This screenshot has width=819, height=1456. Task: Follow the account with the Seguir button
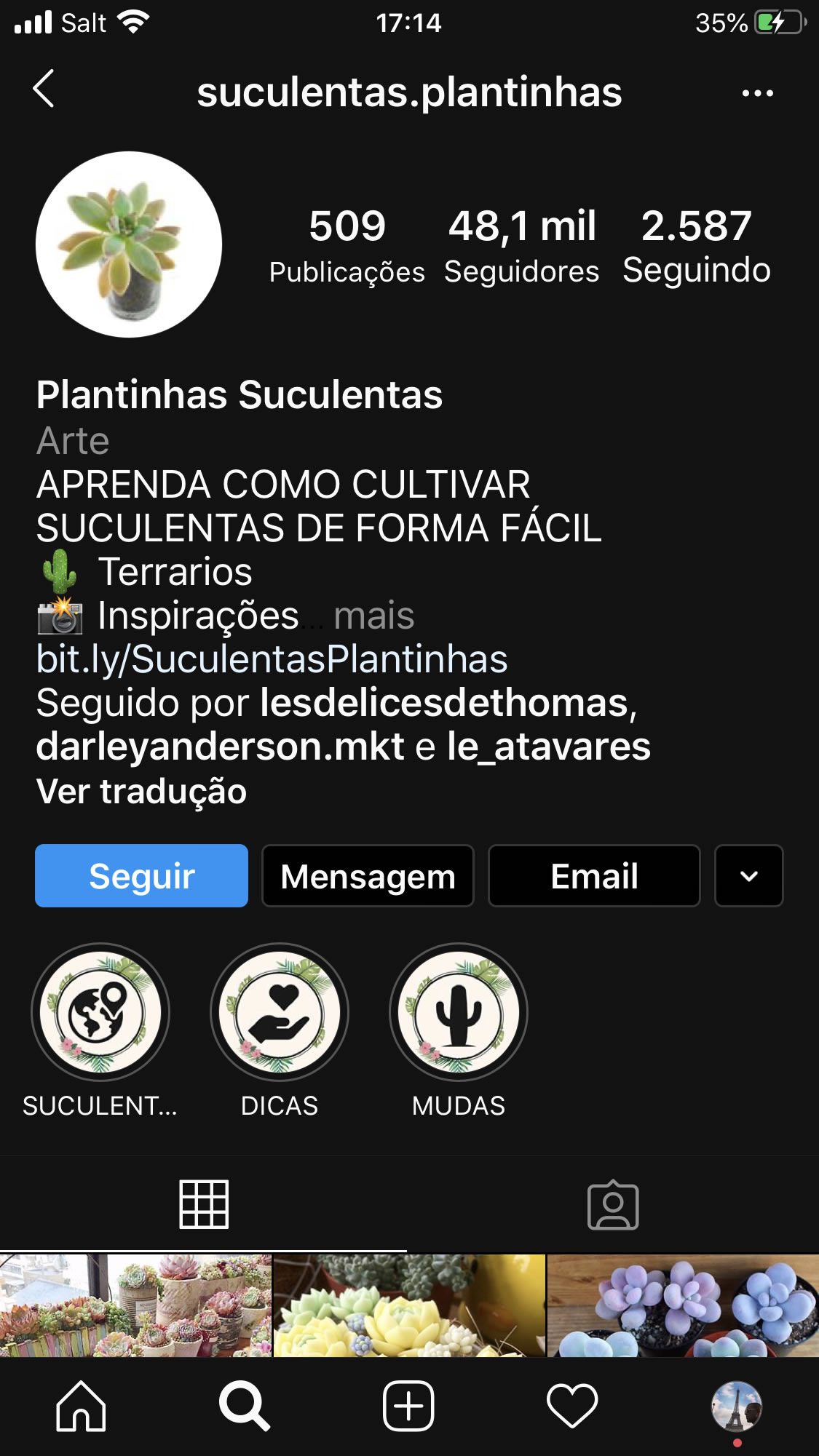coord(141,875)
